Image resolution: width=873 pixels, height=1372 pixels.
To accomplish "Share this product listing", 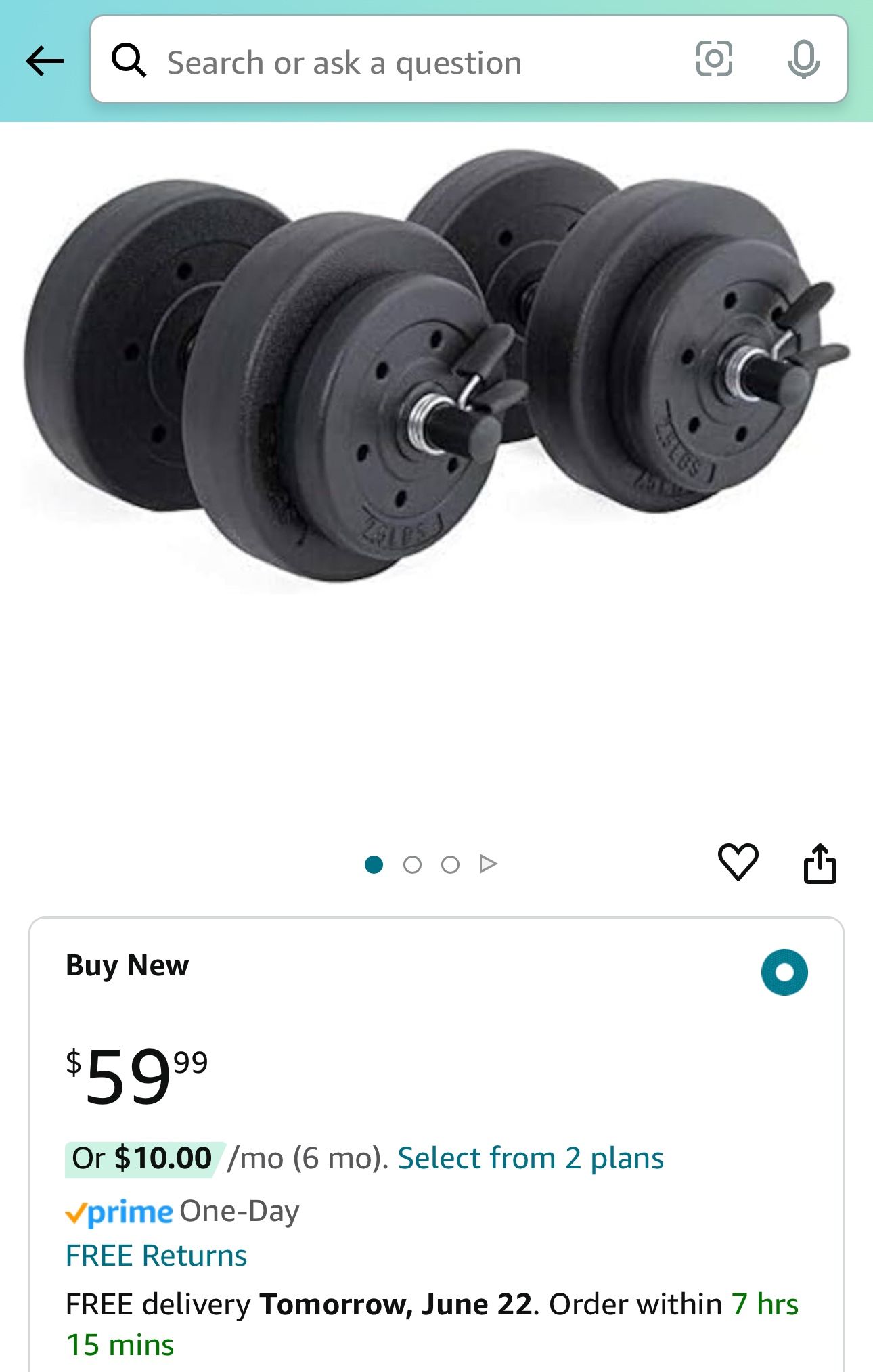I will [820, 863].
